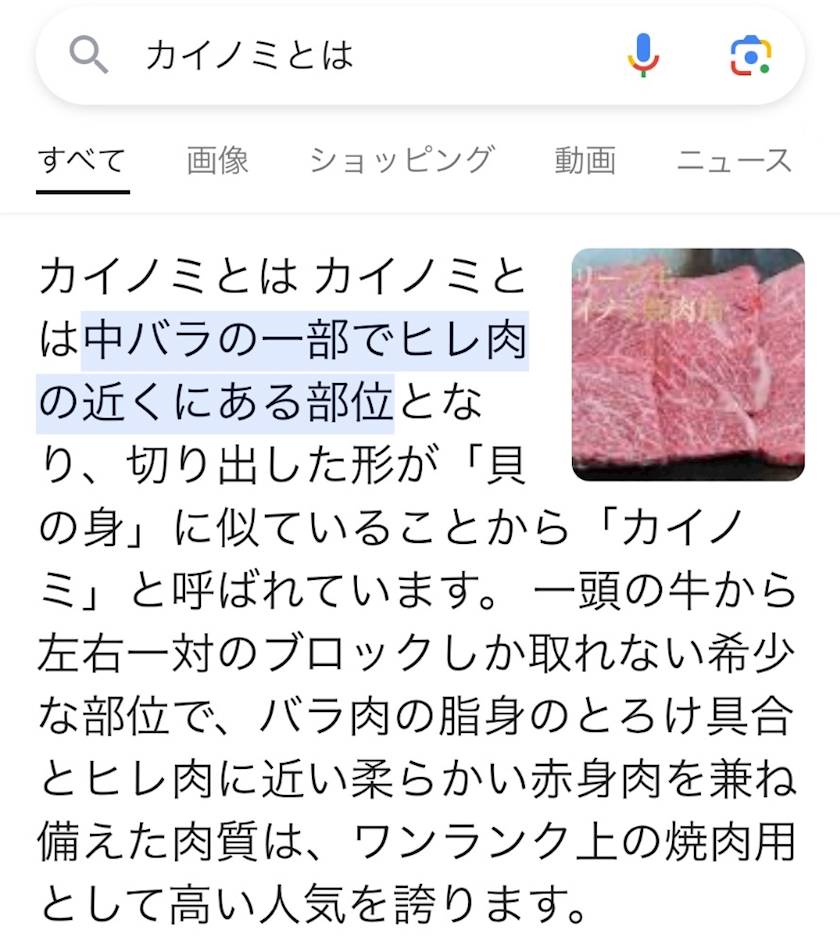Tap the search box containing カイノミとは
The width and height of the screenshot is (840, 945).
(420, 55)
